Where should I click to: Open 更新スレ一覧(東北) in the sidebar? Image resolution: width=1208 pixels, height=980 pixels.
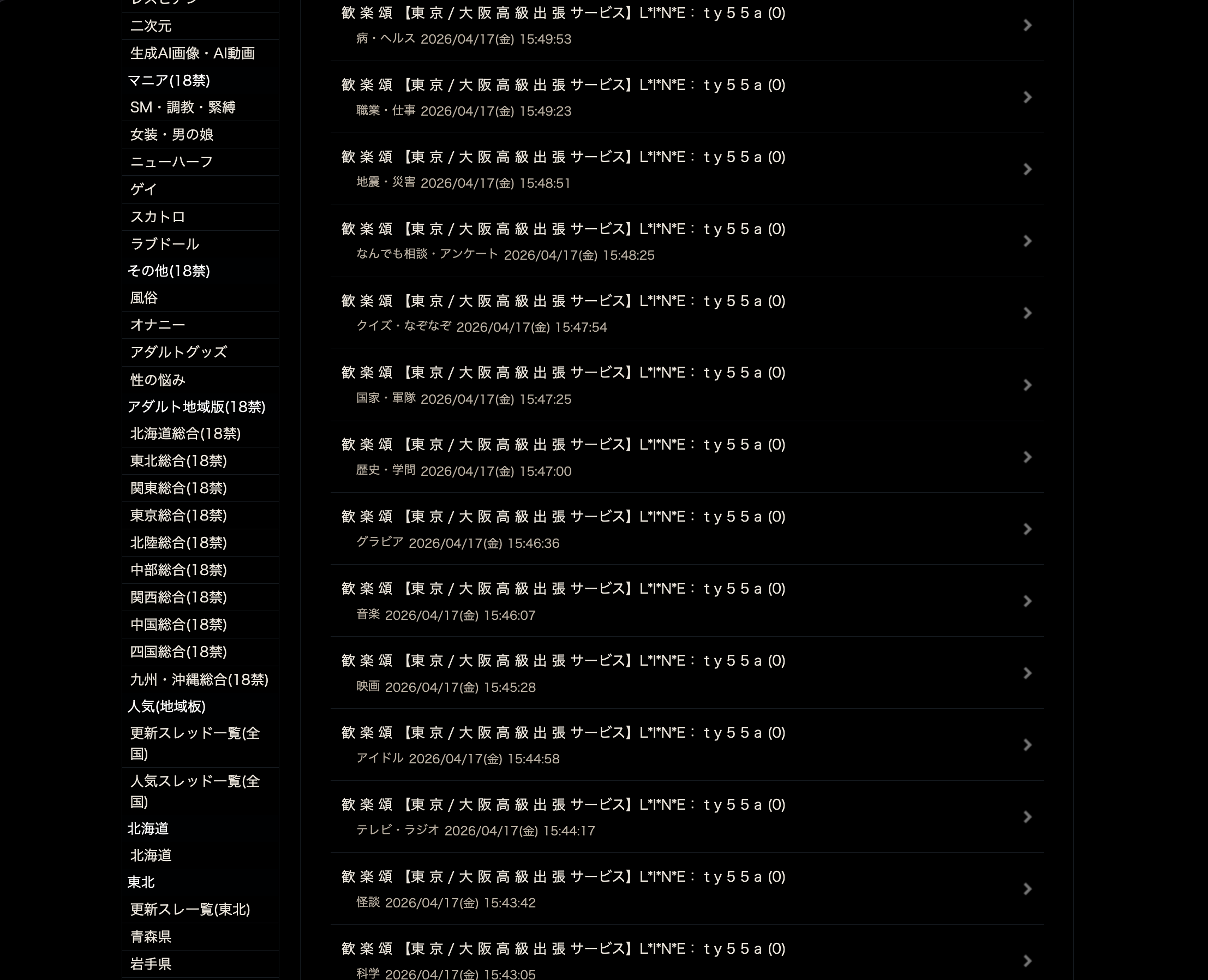tap(190, 910)
